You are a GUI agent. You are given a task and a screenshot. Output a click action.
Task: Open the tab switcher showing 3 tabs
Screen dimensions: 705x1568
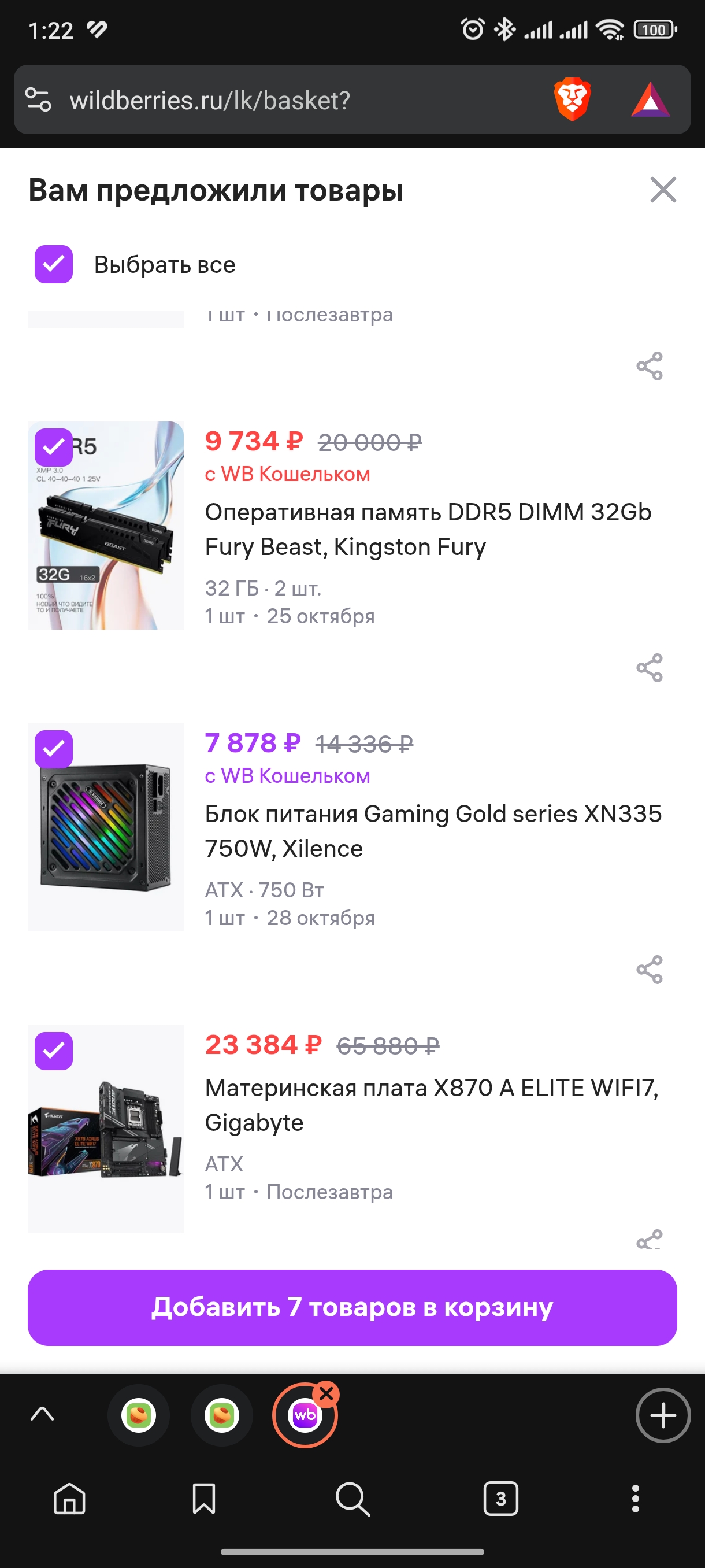500,1498
